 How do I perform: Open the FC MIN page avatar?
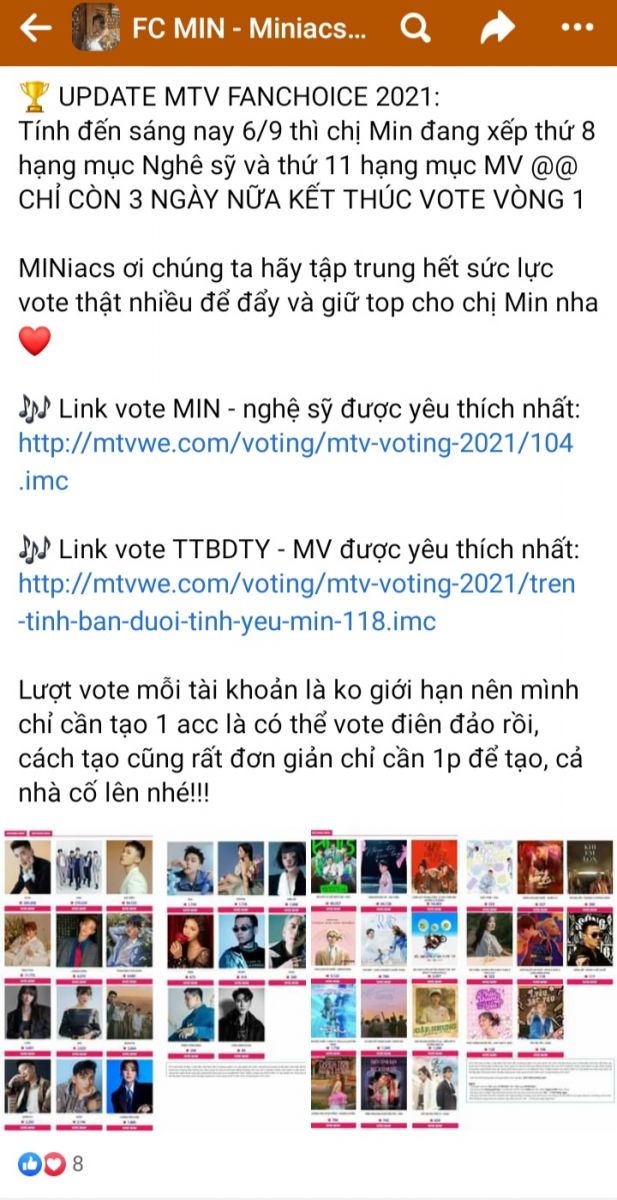96,28
